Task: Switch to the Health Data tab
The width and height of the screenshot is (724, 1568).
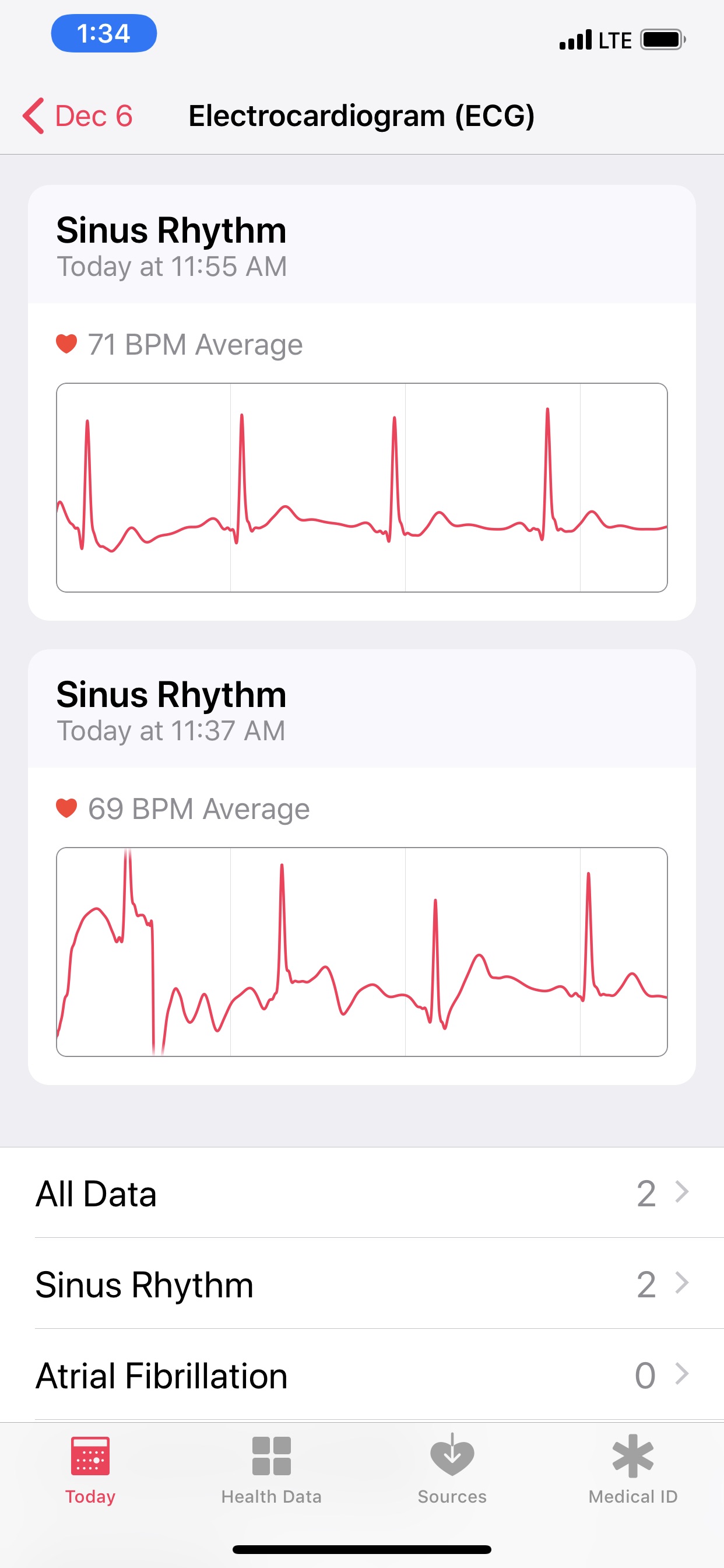Action: (x=271, y=1470)
